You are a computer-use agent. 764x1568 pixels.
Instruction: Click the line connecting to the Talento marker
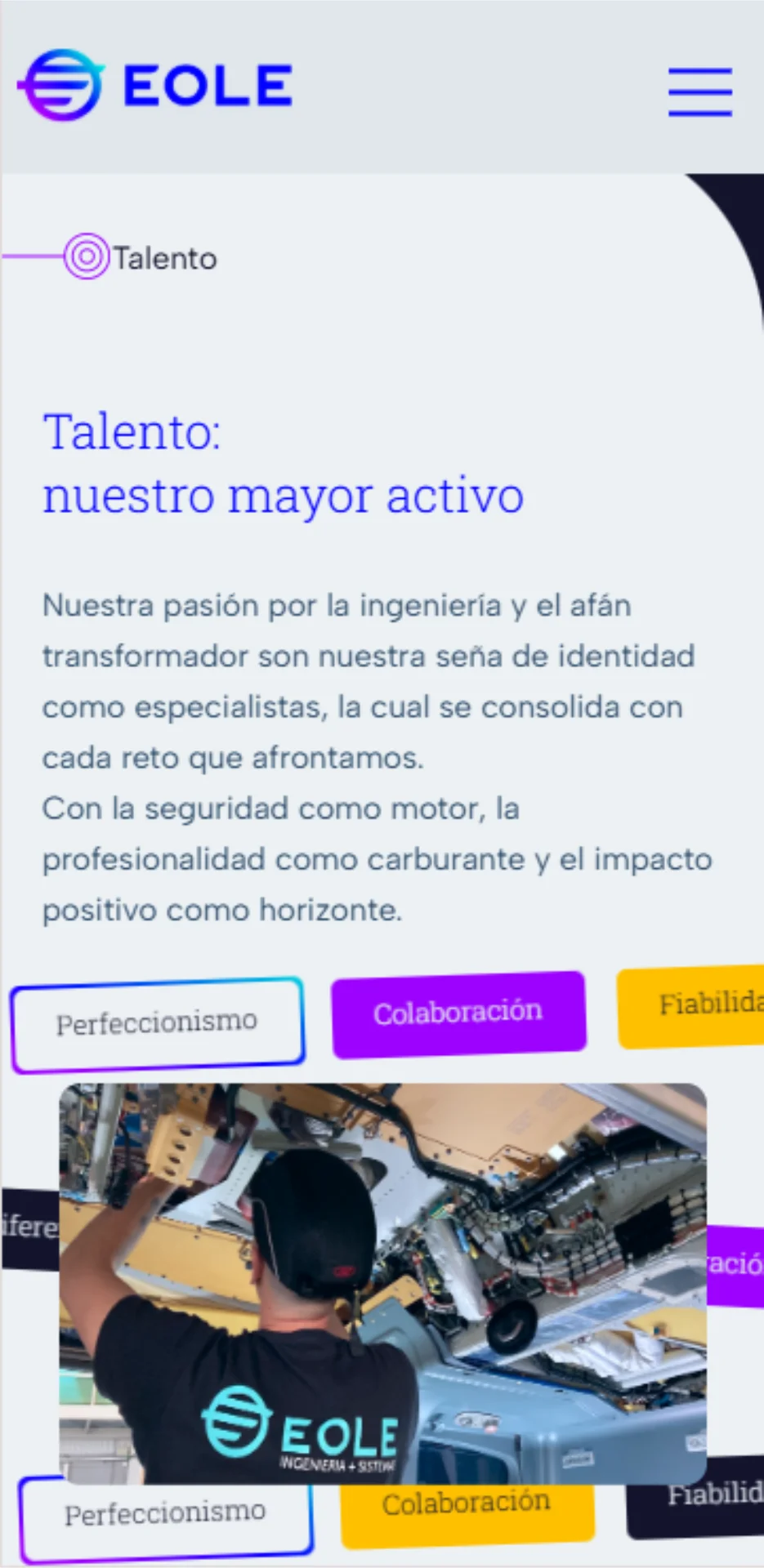tap(33, 257)
